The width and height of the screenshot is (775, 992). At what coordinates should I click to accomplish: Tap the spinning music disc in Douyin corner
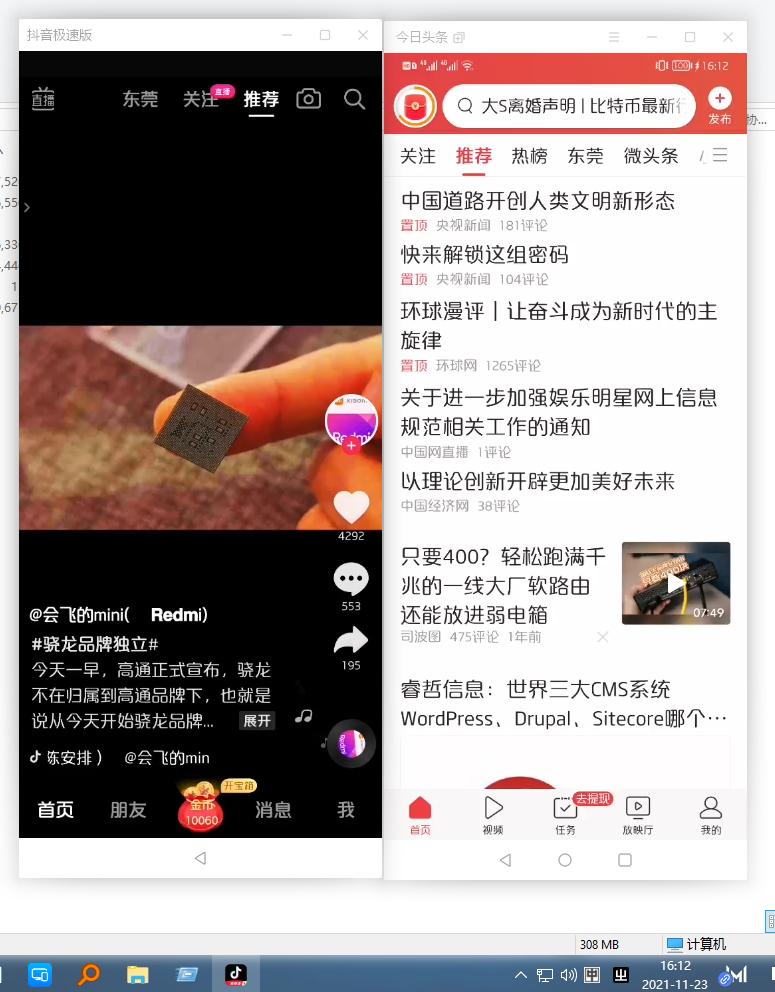coord(351,743)
